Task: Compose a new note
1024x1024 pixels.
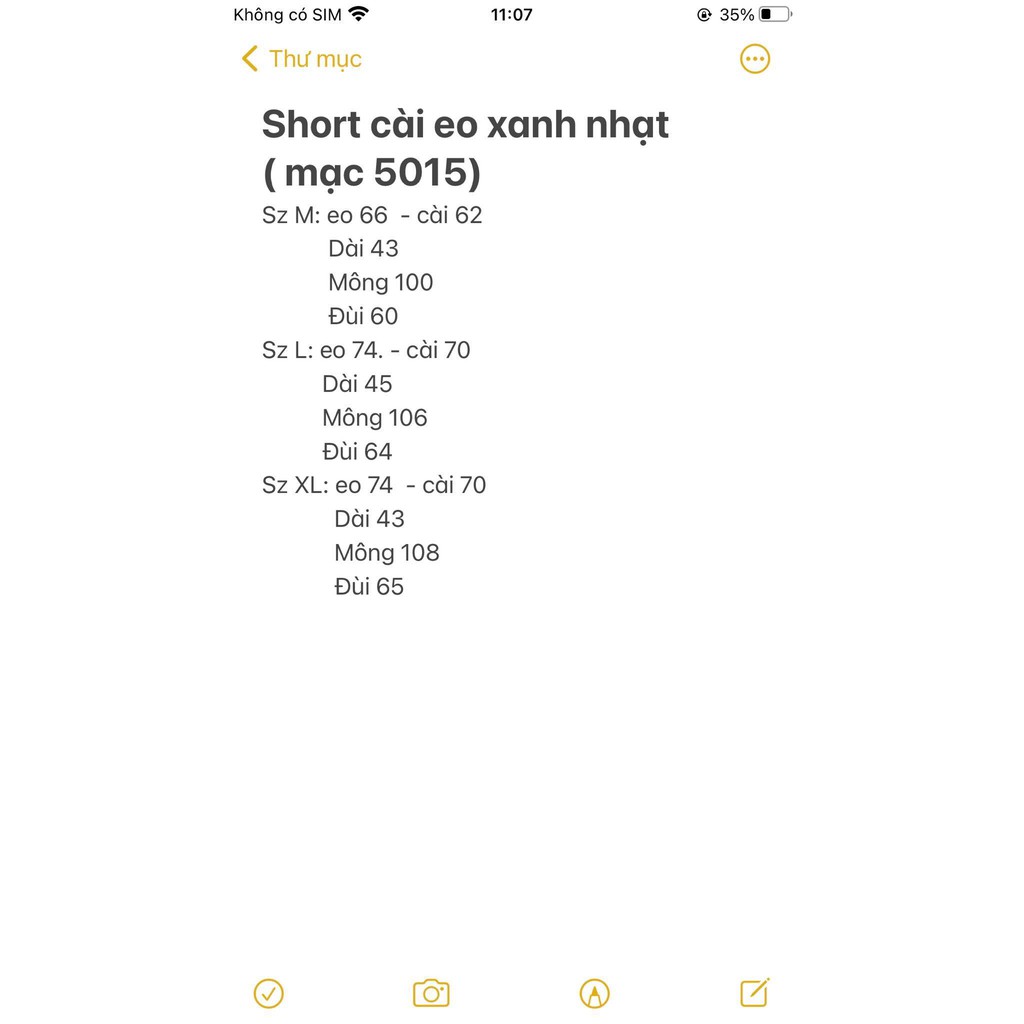Action: pyautogui.click(x=755, y=992)
